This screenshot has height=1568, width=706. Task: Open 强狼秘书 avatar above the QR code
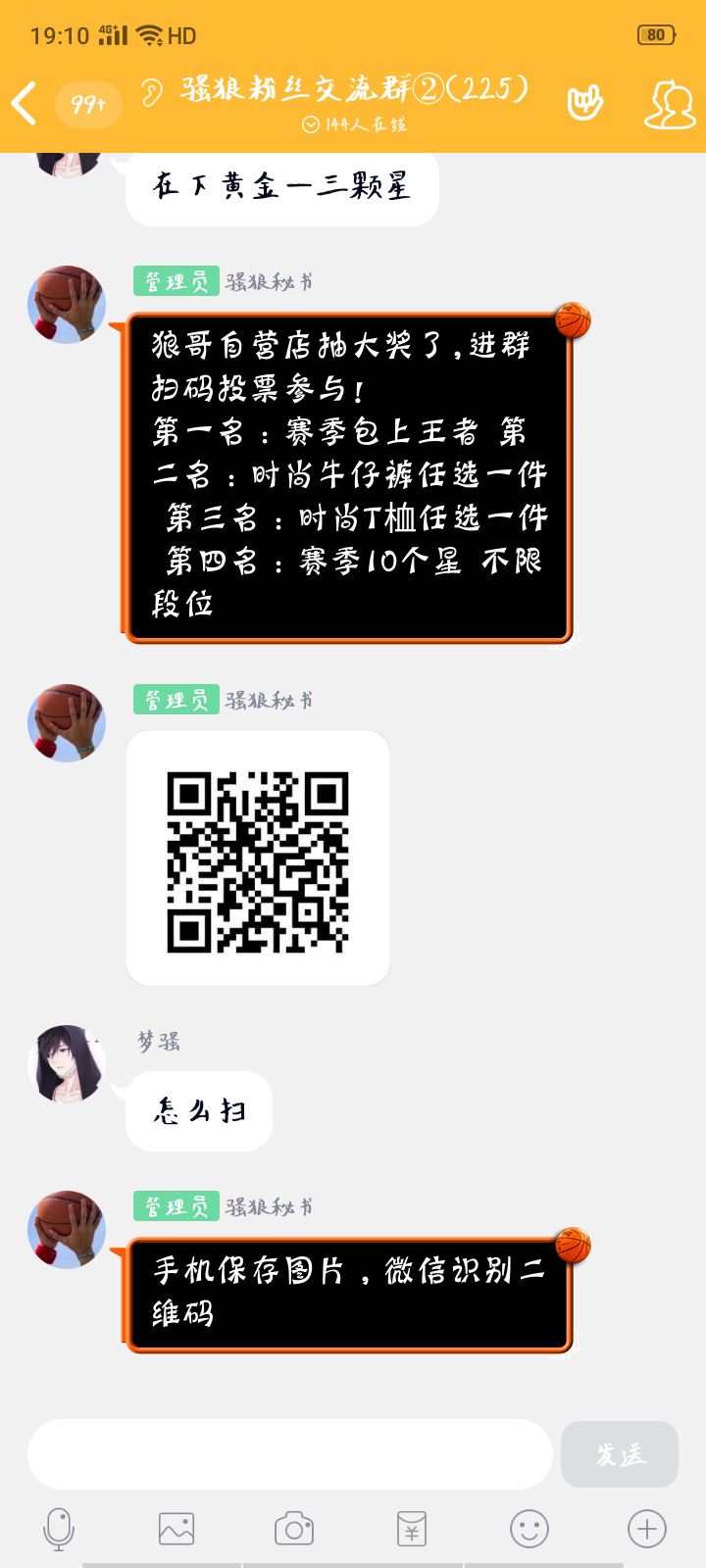67,723
